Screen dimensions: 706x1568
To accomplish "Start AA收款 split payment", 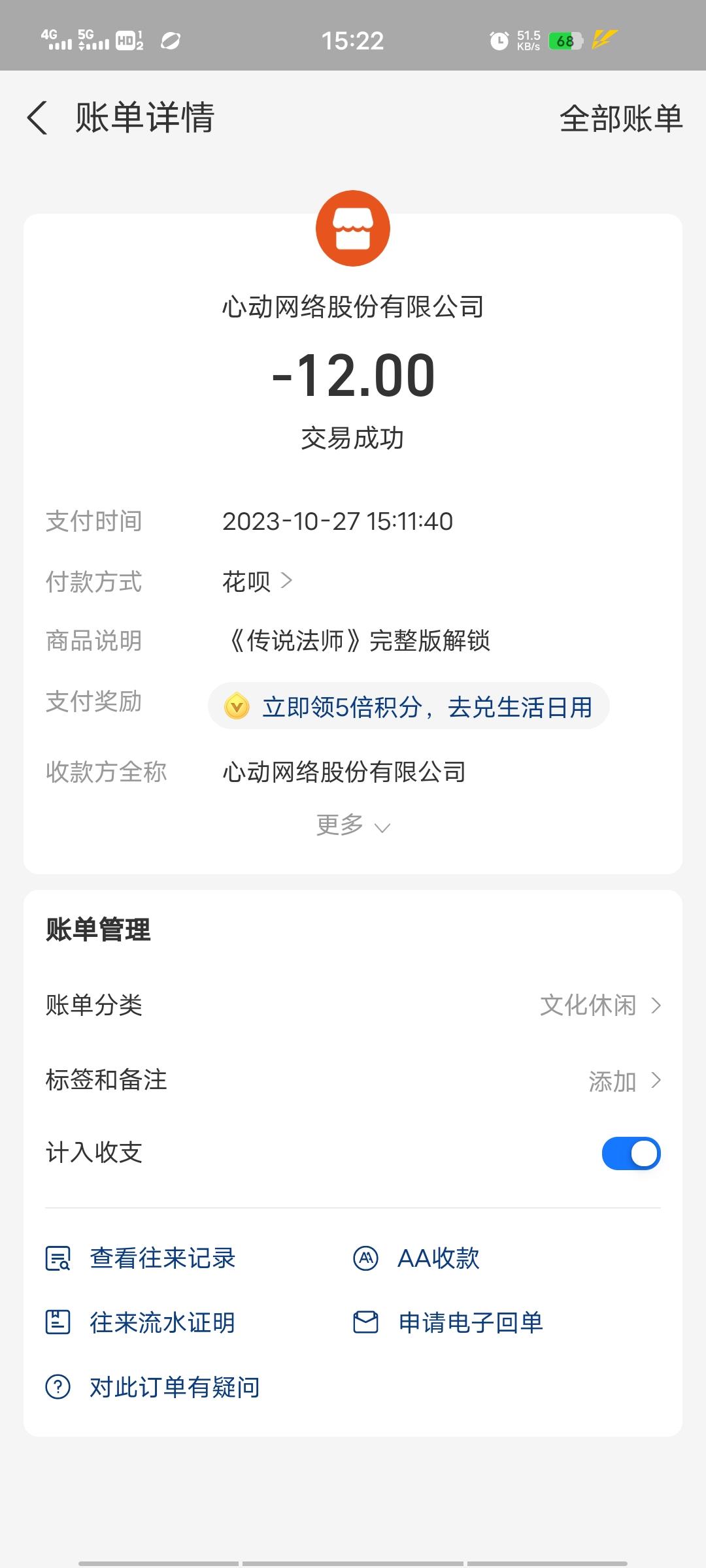I will click(x=416, y=1258).
